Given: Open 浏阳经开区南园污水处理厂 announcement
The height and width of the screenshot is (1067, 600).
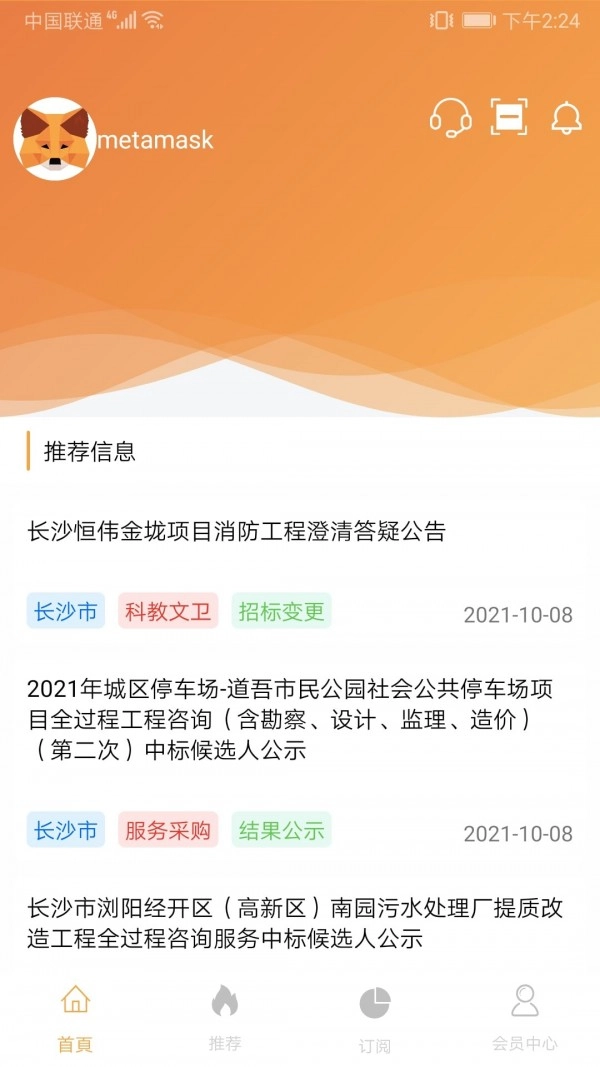Looking at the screenshot, I should pos(295,922).
